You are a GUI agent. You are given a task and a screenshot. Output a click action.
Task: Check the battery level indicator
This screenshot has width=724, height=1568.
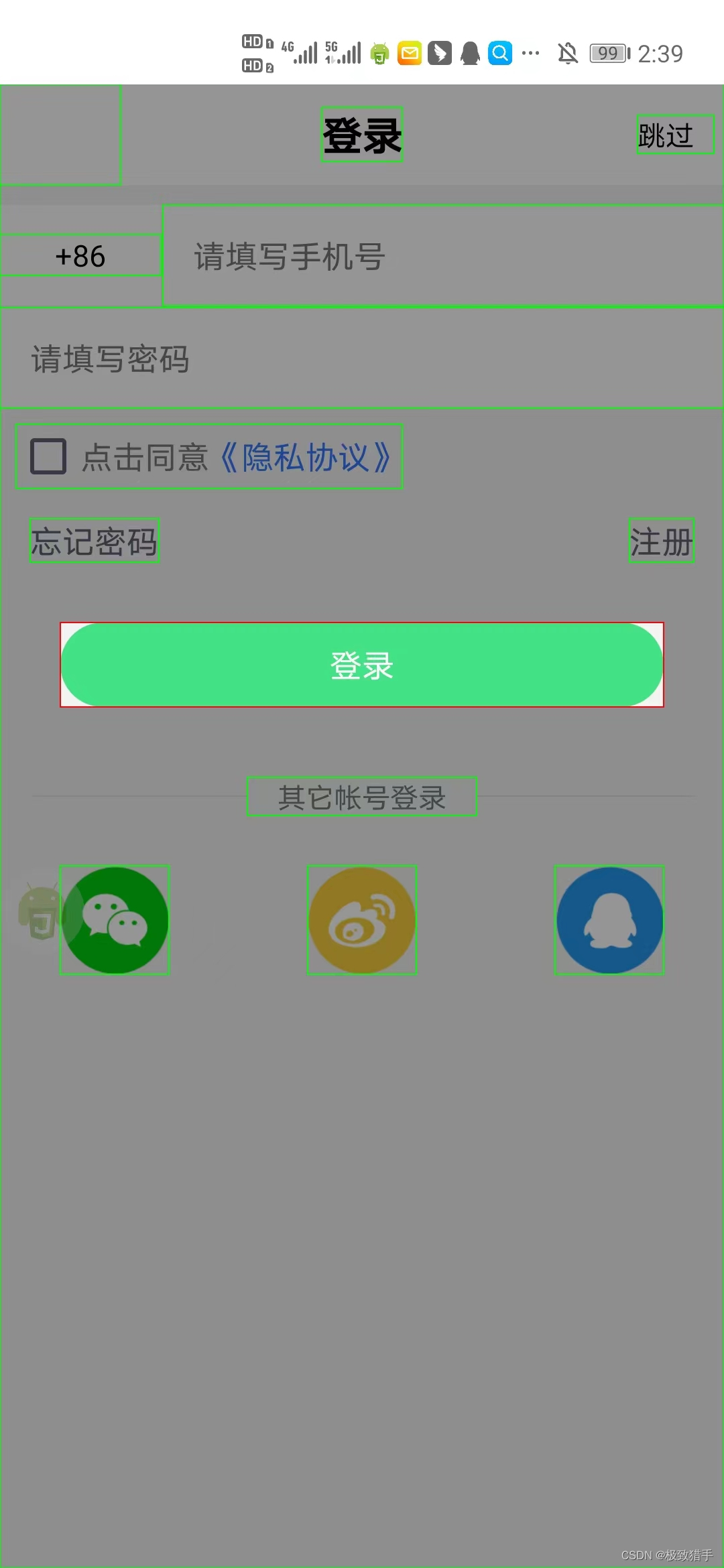[x=609, y=53]
